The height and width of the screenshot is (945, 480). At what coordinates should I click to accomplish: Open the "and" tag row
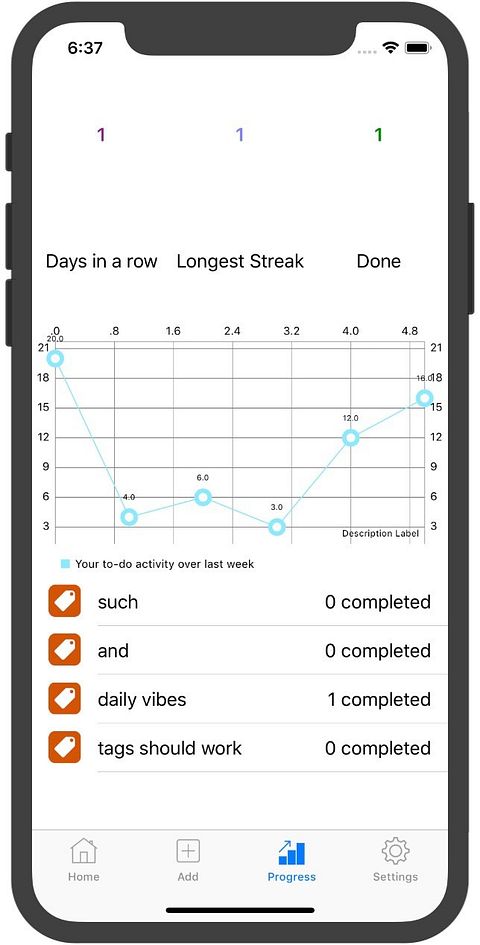coord(240,650)
